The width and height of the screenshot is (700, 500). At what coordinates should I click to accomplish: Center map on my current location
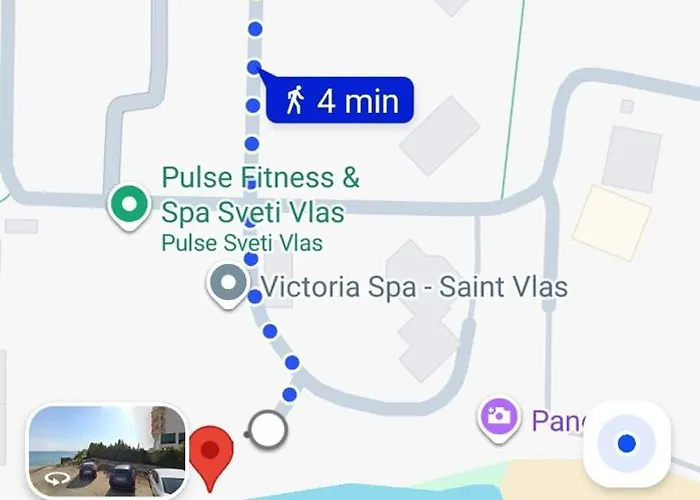626,443
